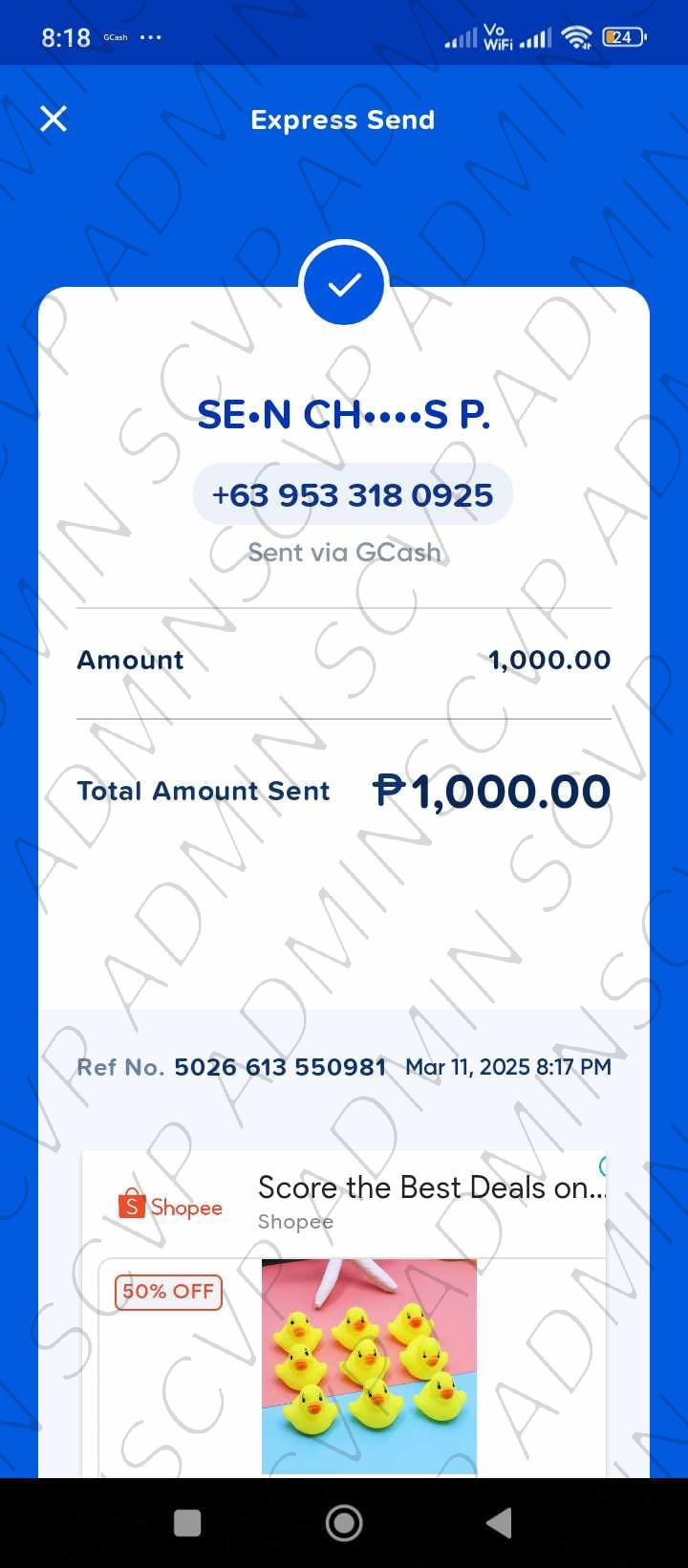Close the Express Send receipt
Image resolution: width=688 pixels, height=1568 pixels.
click(x=54, y=119)
